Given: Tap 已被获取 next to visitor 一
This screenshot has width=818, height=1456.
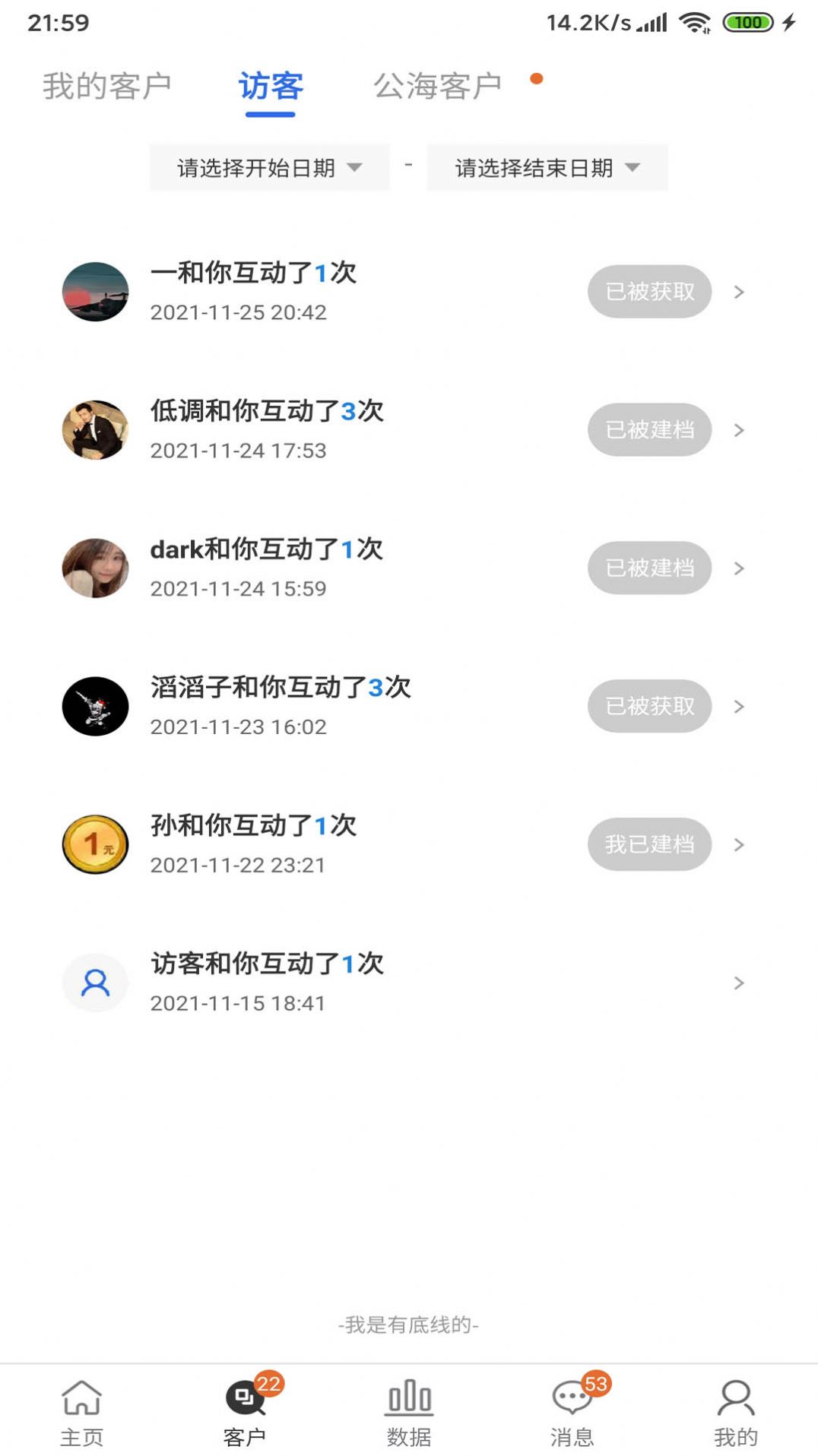Looking at the screenshot, I should (x=649, y=291).
